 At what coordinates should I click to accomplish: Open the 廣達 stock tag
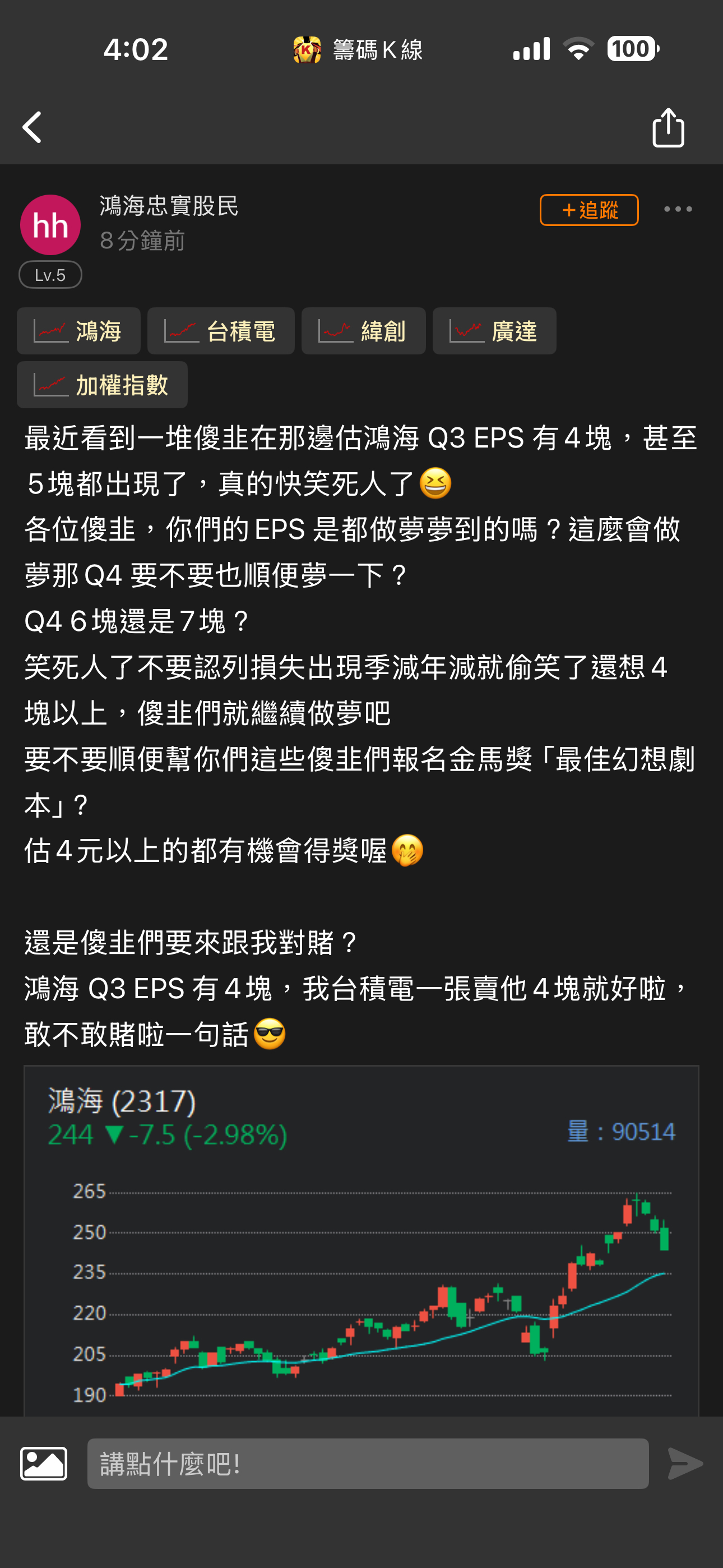(x=494, y=331)
